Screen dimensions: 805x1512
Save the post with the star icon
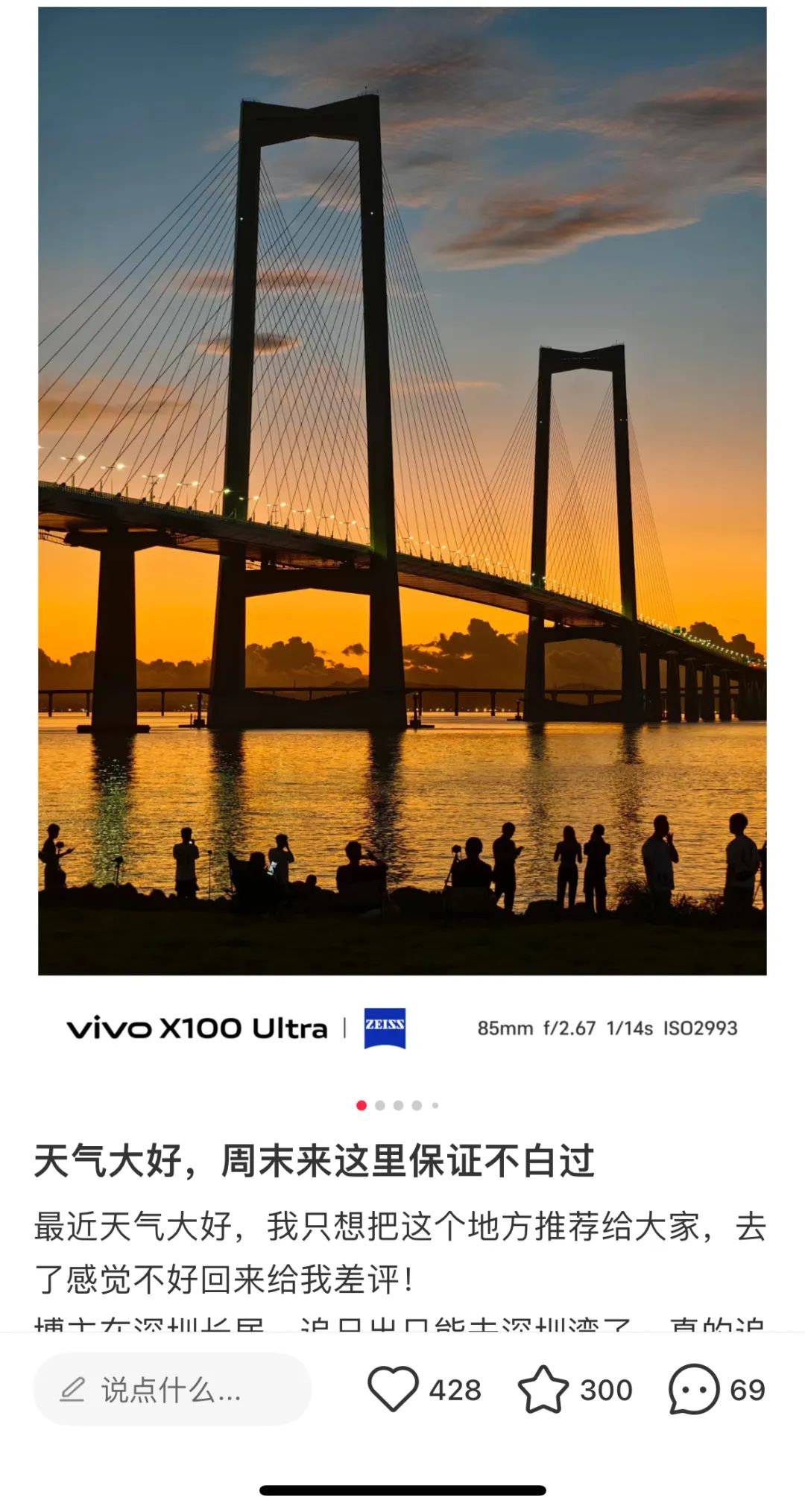[543, 1389]
